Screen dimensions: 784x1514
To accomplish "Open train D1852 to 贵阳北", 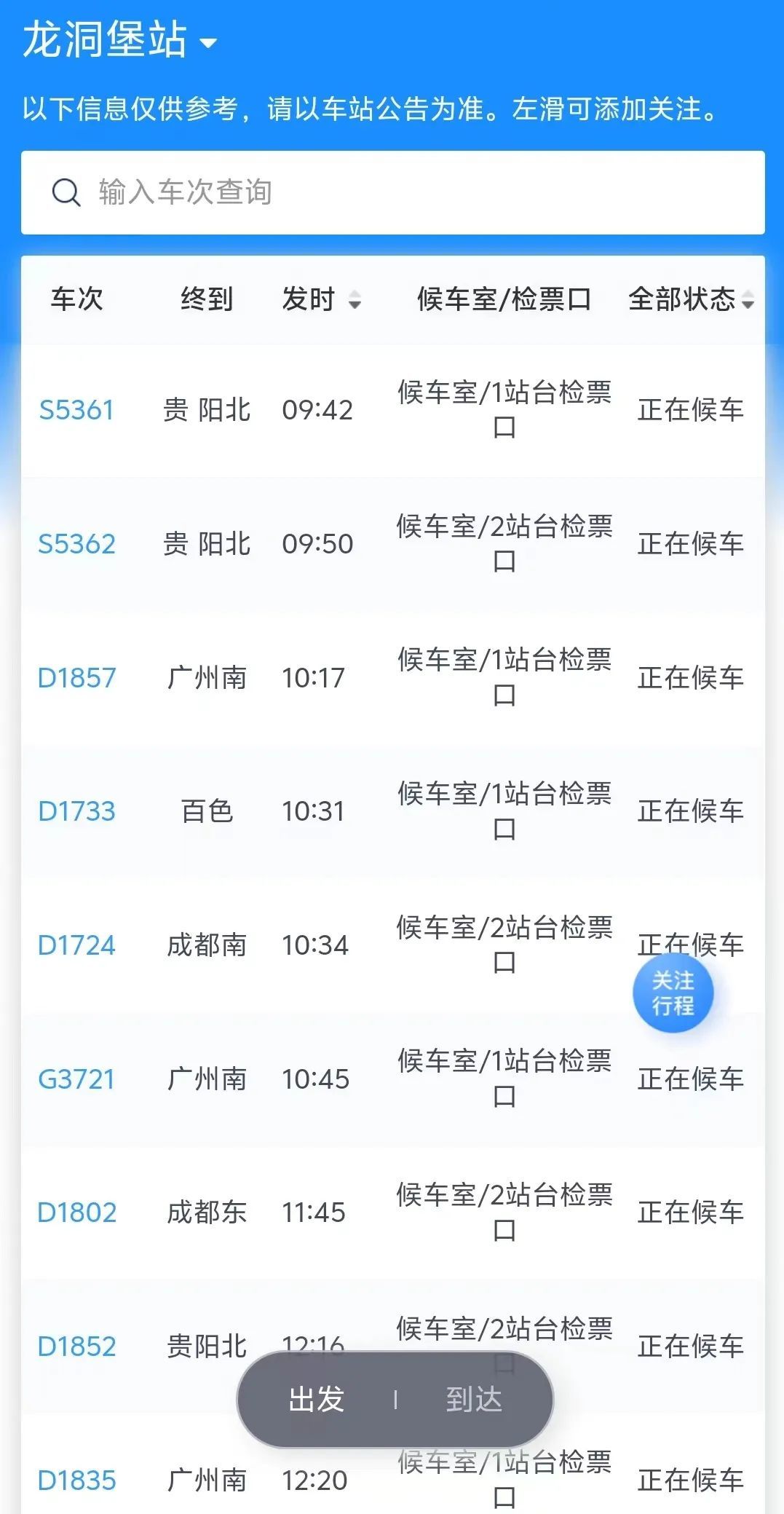I will [76, 1347].
